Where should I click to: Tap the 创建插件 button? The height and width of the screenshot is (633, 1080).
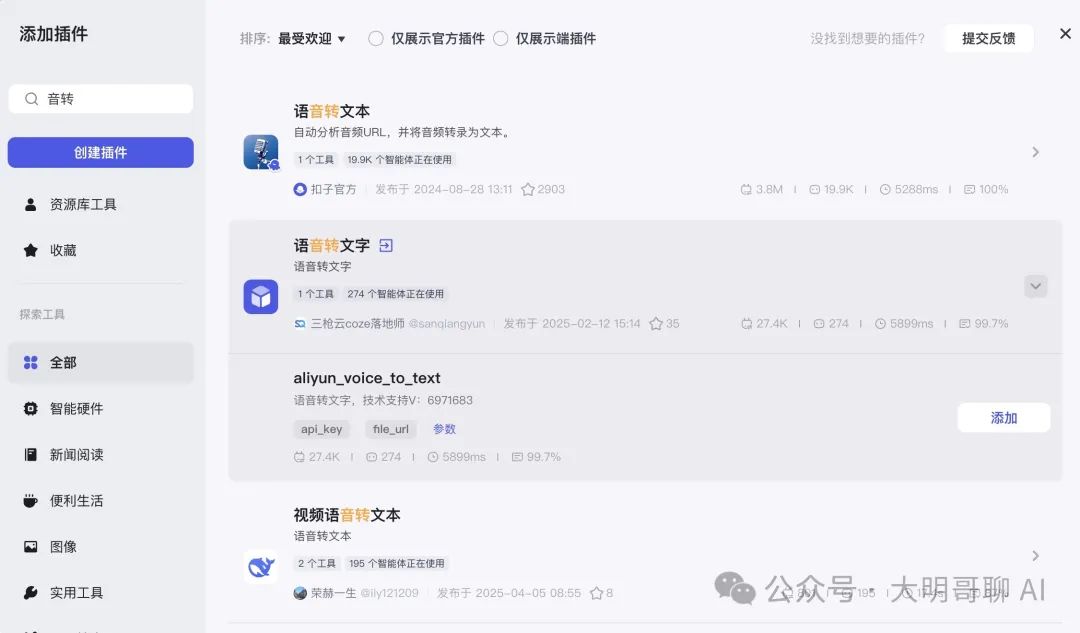tap(100, 152)
